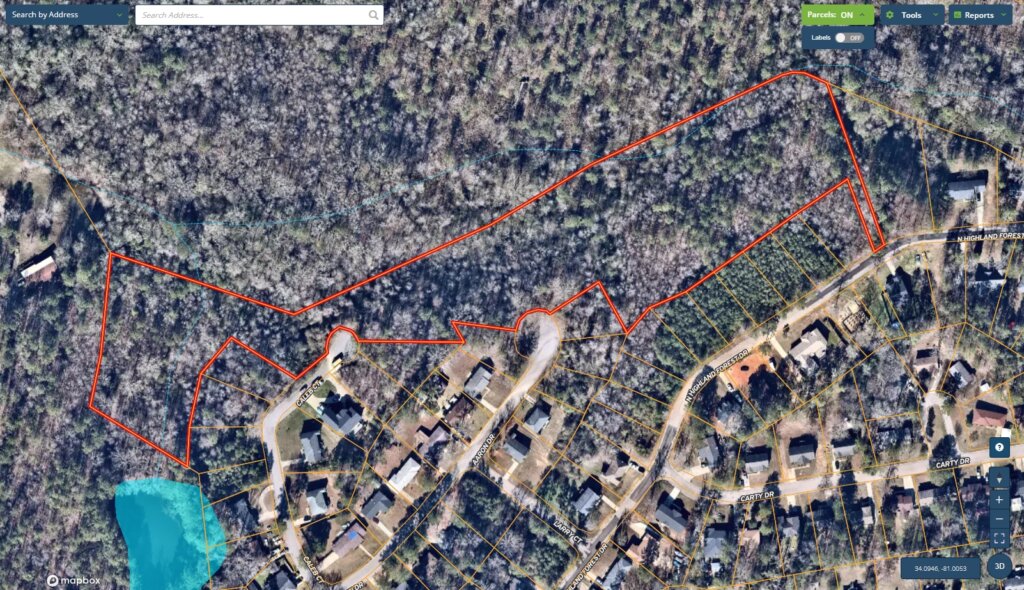Reset map orientation with the compass button
The image size is (1024, 590).
(999, 480)
